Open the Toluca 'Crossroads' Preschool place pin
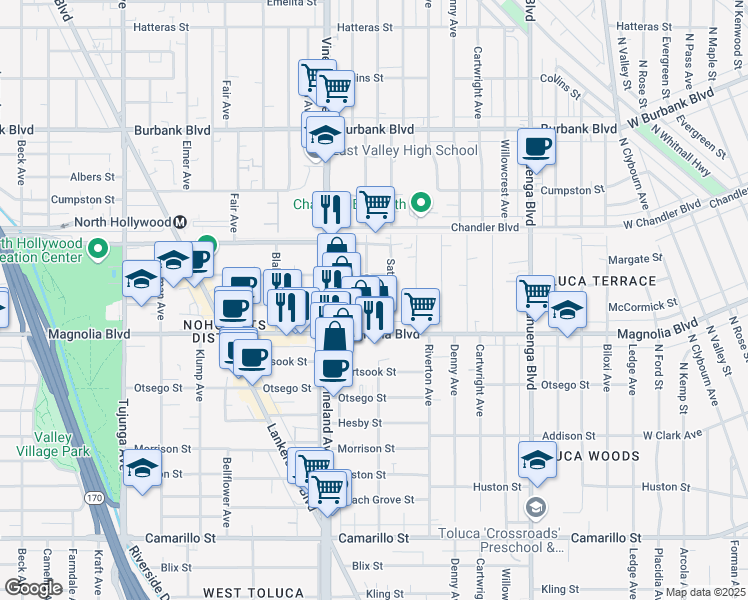748x600 pixels. click(537, 506)
